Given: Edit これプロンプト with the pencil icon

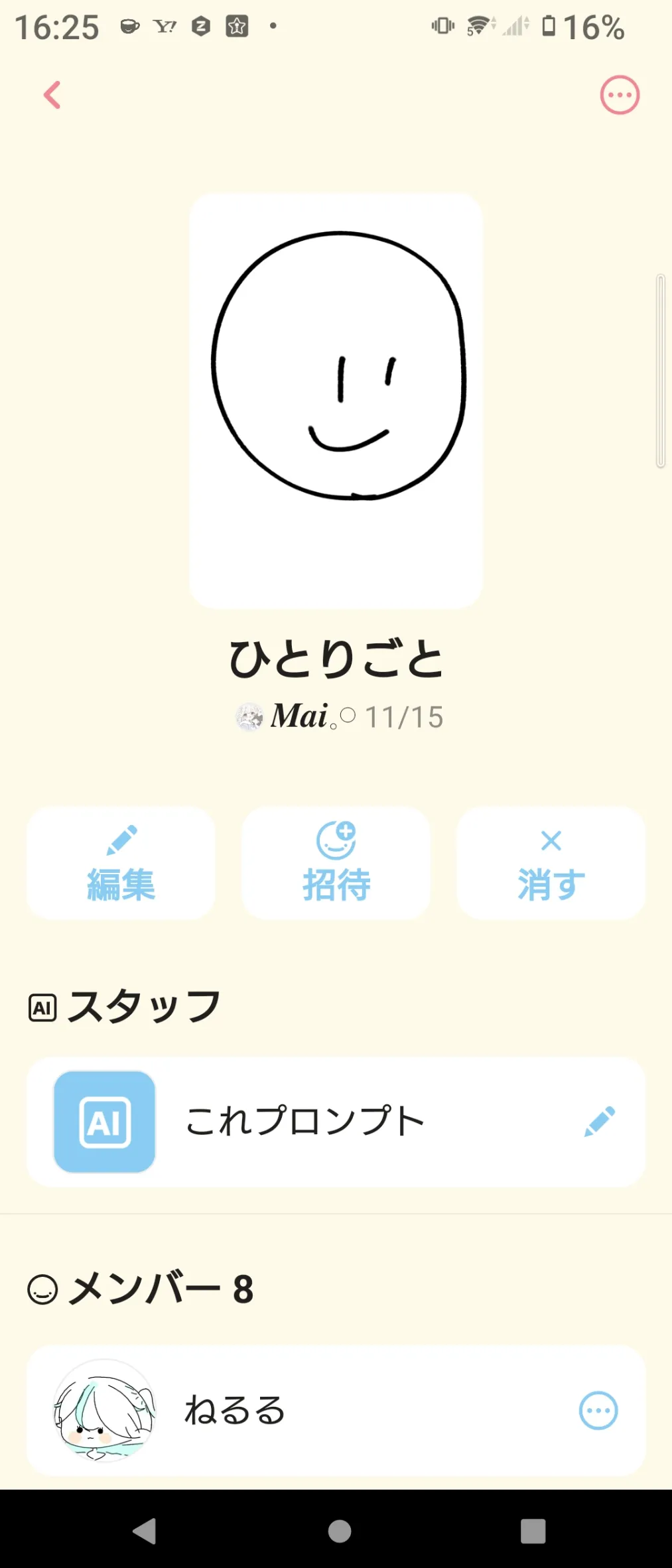Looking at the screenshot, I should click(600, 1122).
